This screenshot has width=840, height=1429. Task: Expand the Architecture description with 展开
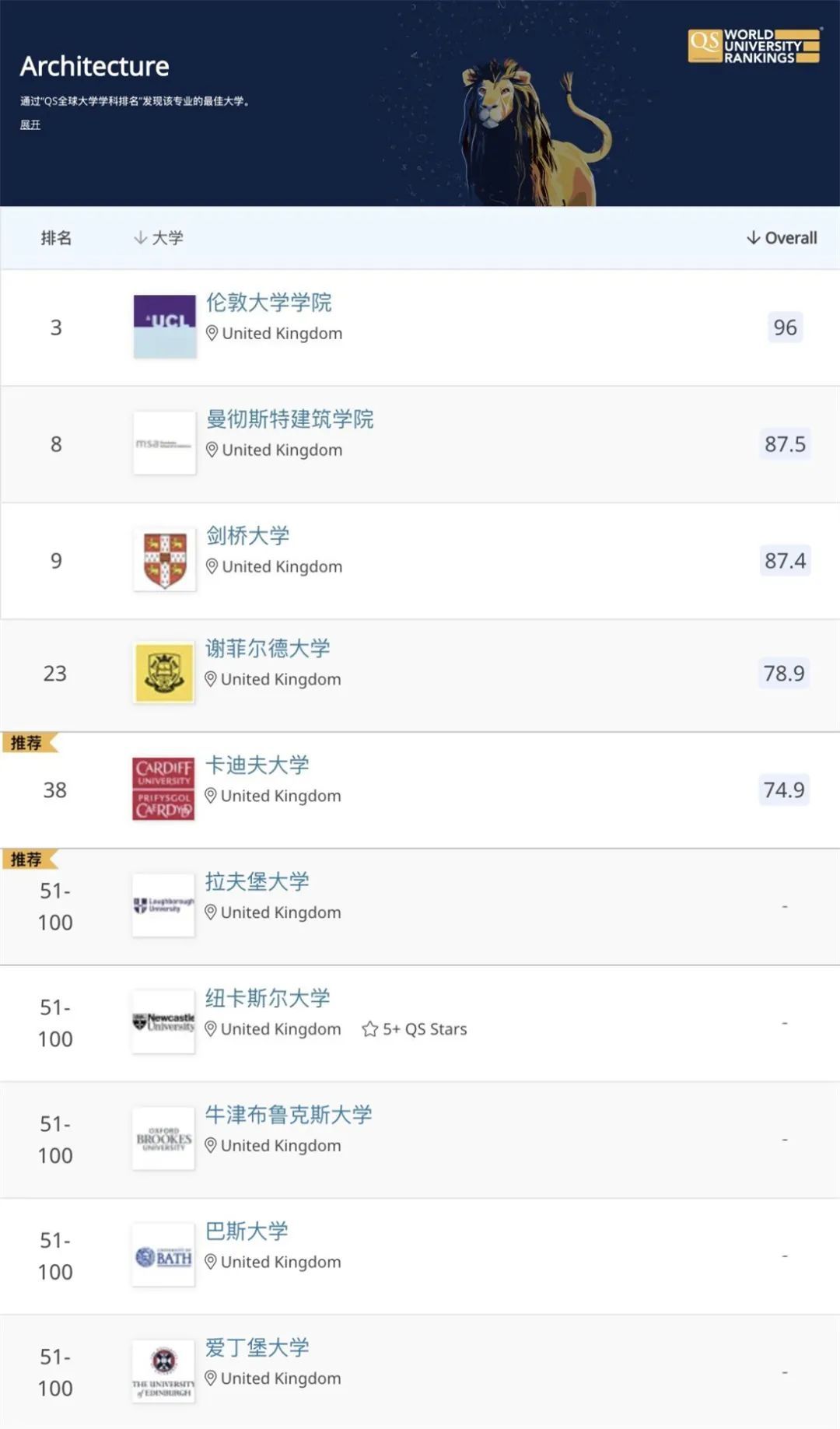click(x=30, y=124)
